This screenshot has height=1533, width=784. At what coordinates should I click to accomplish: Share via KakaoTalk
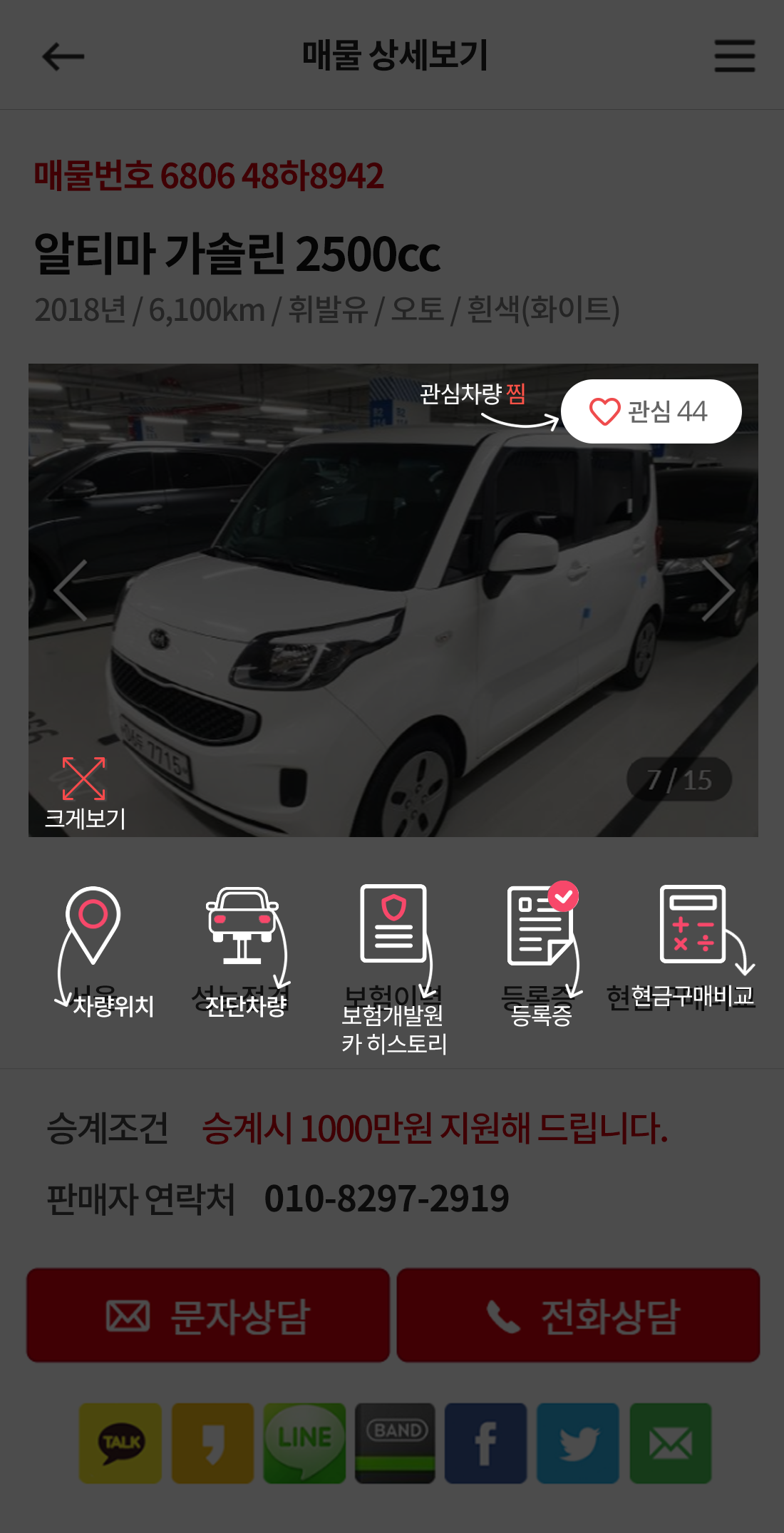pos(120,1443)
